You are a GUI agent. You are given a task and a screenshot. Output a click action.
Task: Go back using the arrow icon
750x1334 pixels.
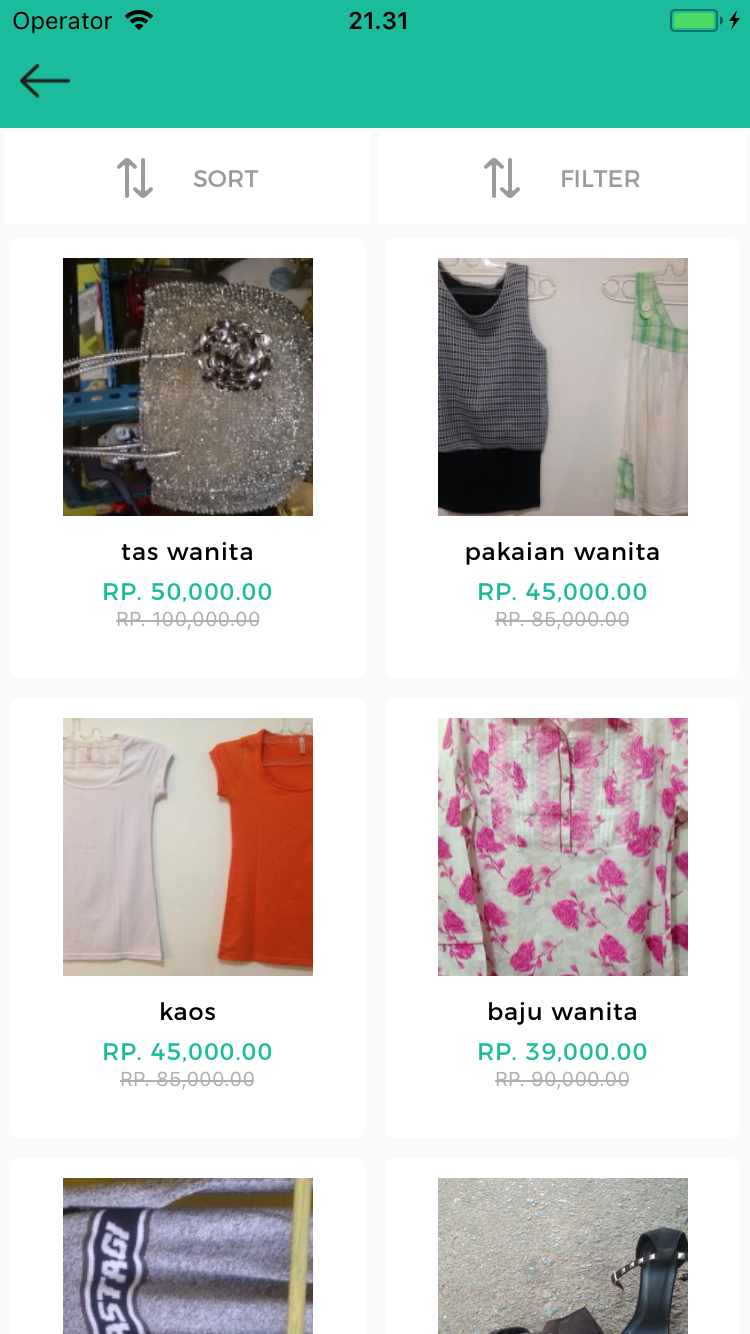click(45, 81)
